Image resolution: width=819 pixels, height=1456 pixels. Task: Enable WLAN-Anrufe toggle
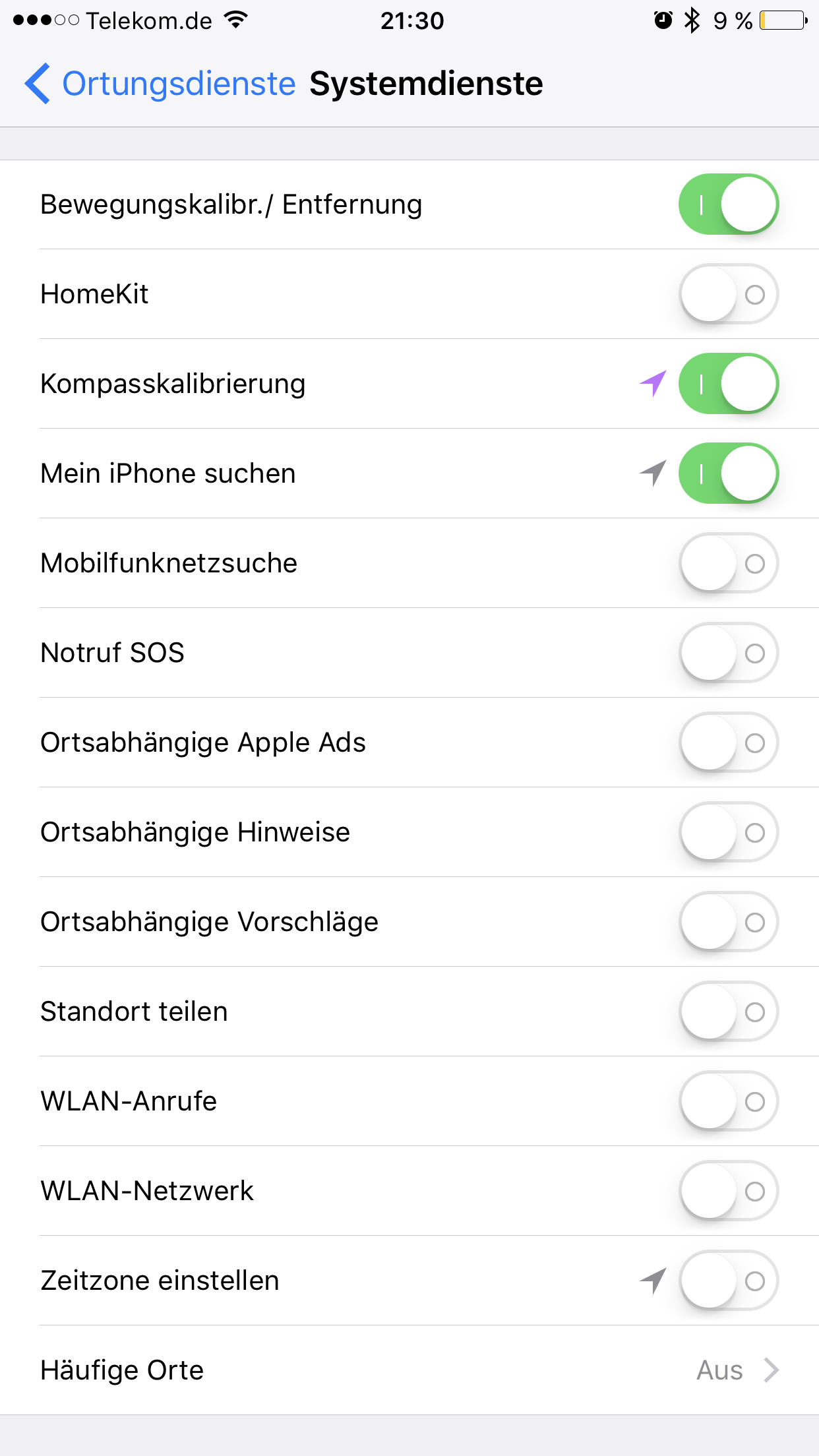(x=729, y=1101)
